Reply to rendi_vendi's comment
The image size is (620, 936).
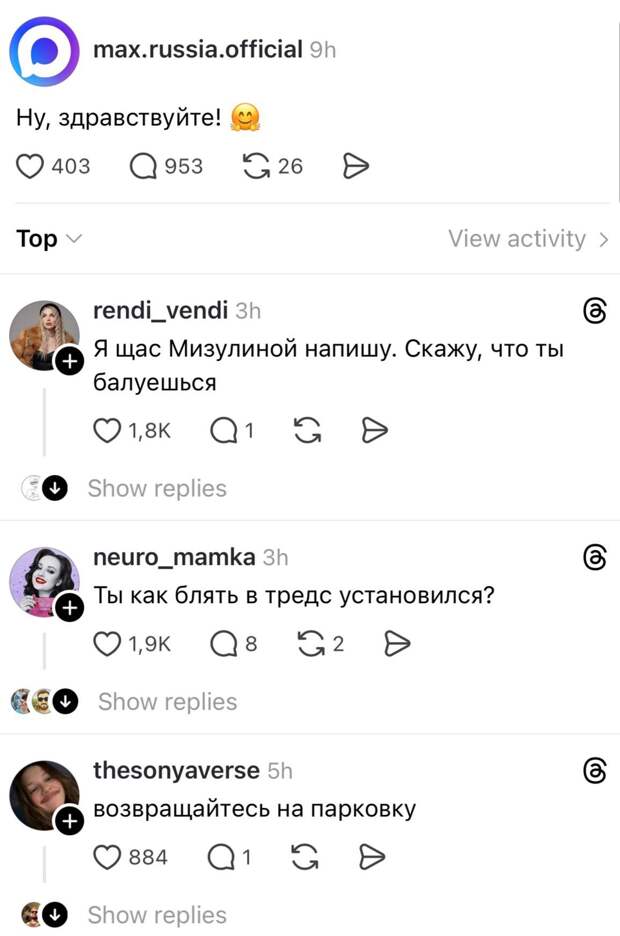223,431
